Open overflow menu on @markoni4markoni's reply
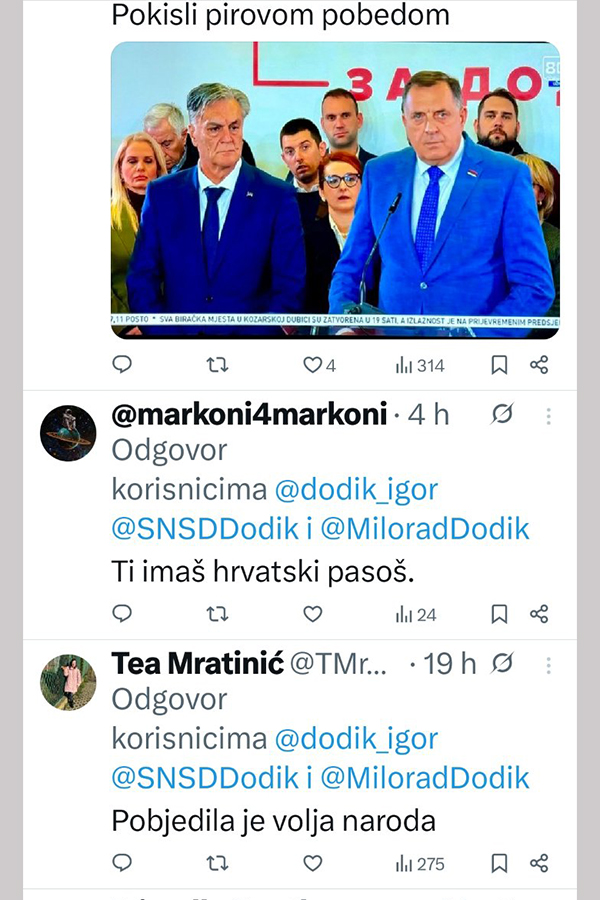 (548, 416)
